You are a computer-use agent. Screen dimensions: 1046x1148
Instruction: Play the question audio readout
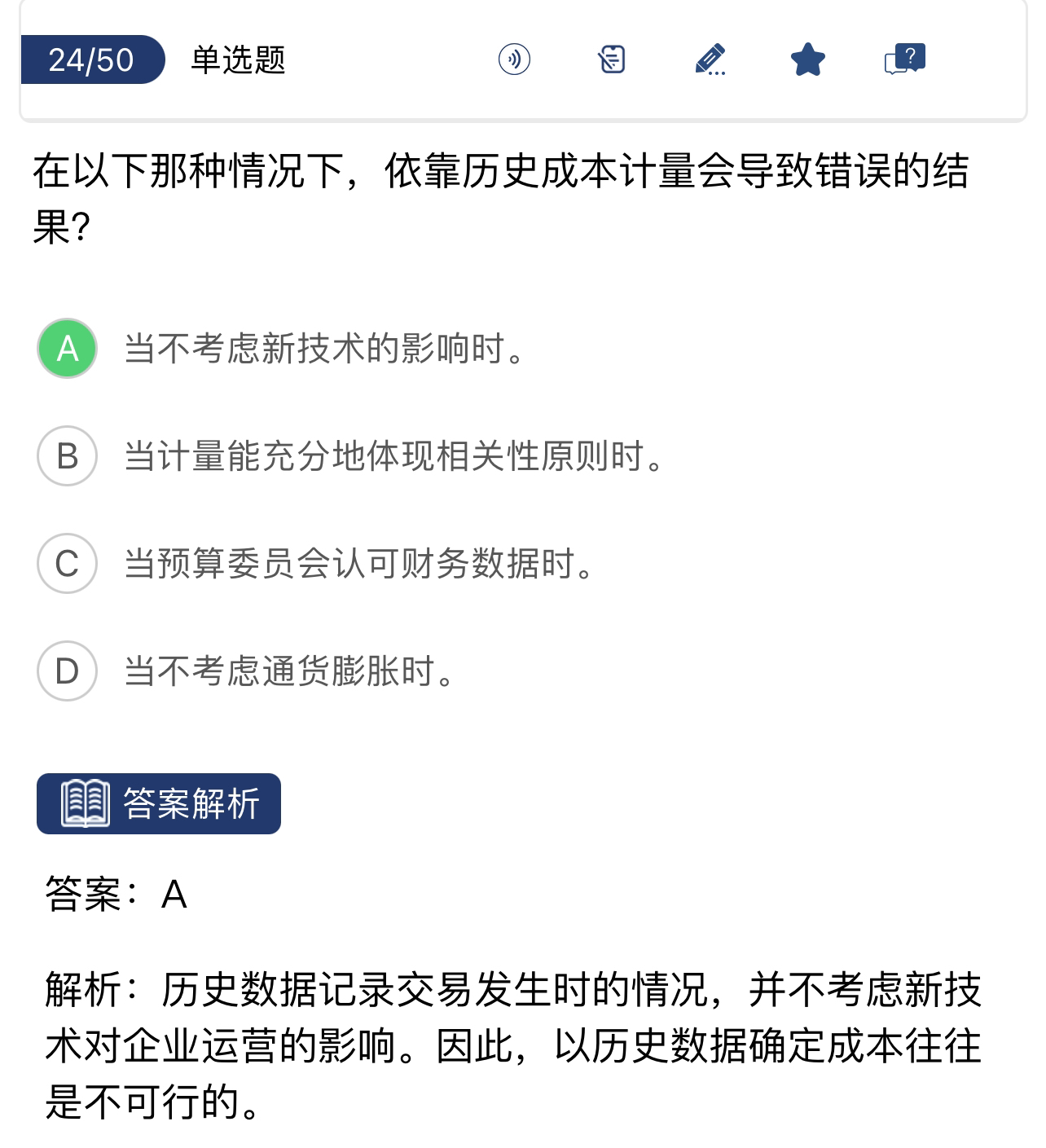point(514,59)
